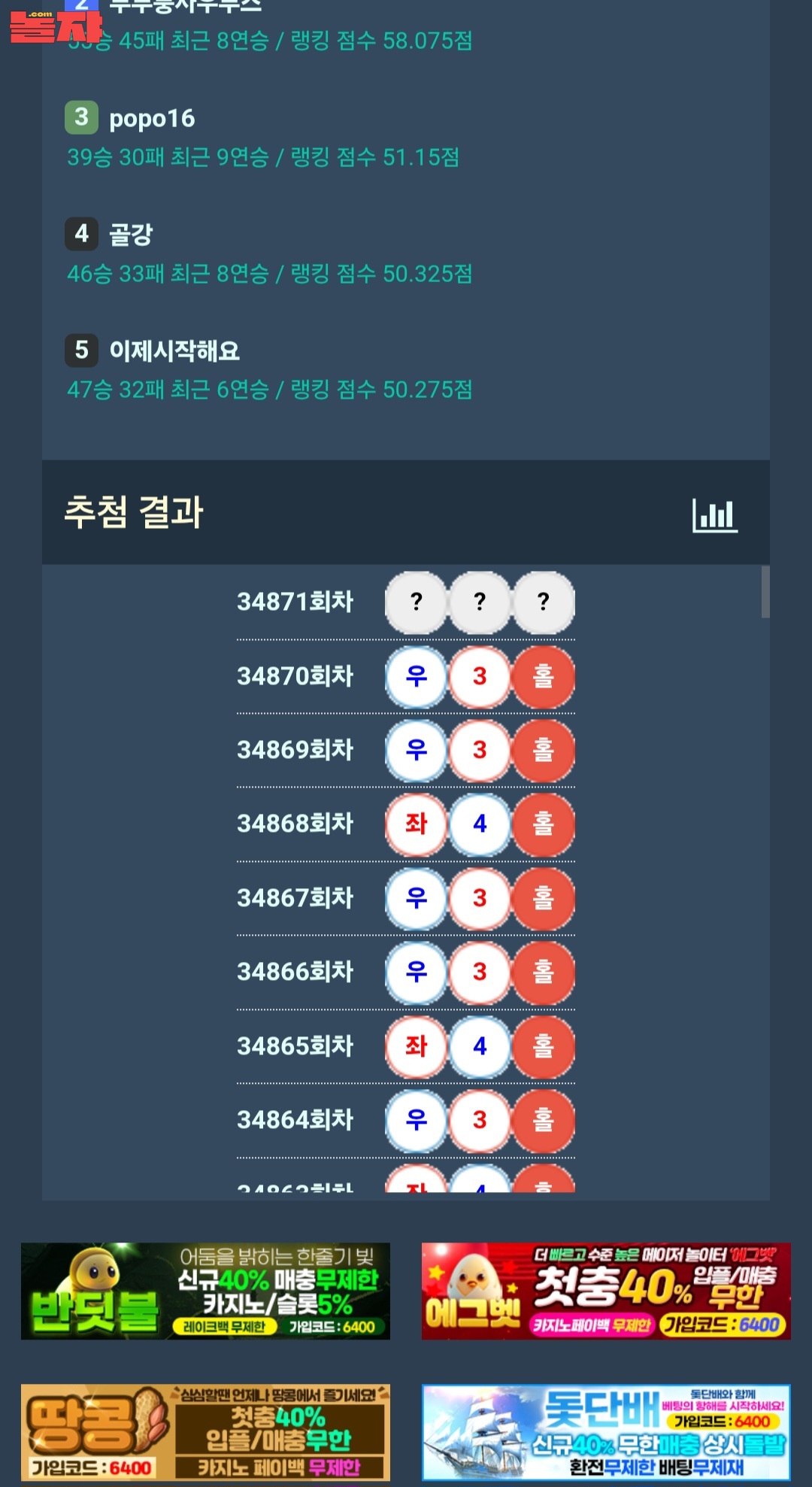The image size is (812, 1487).
Task: Open 골강's ranking profile
Action: tap(131, 235)
